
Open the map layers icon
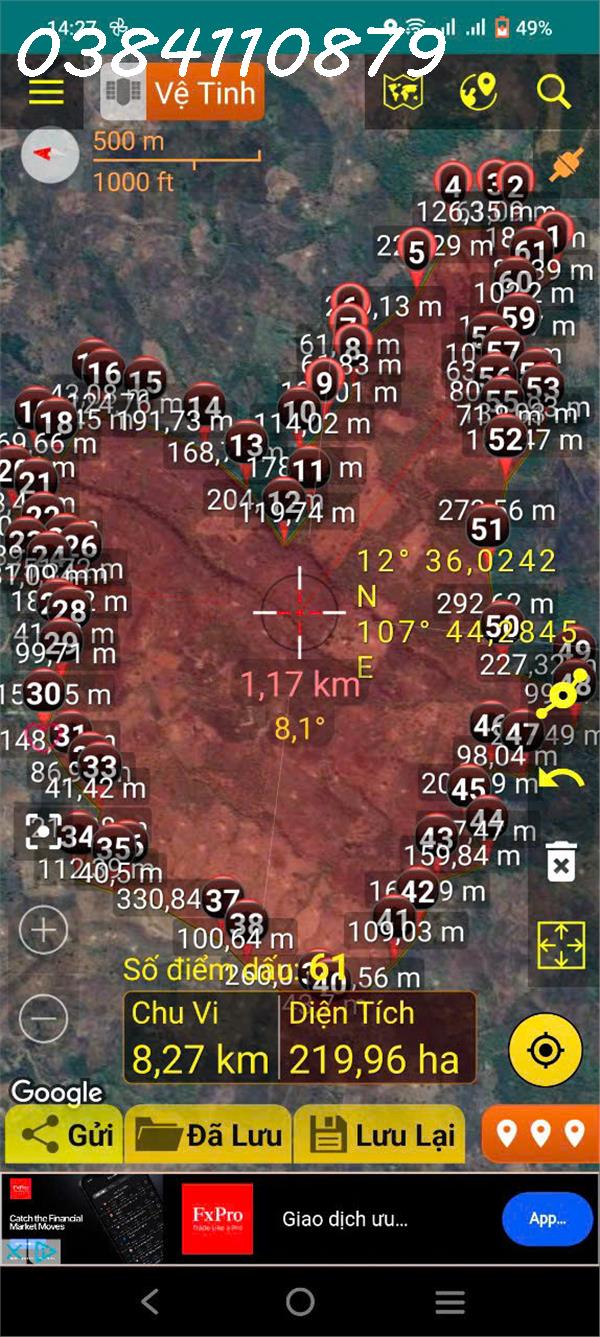403,92
